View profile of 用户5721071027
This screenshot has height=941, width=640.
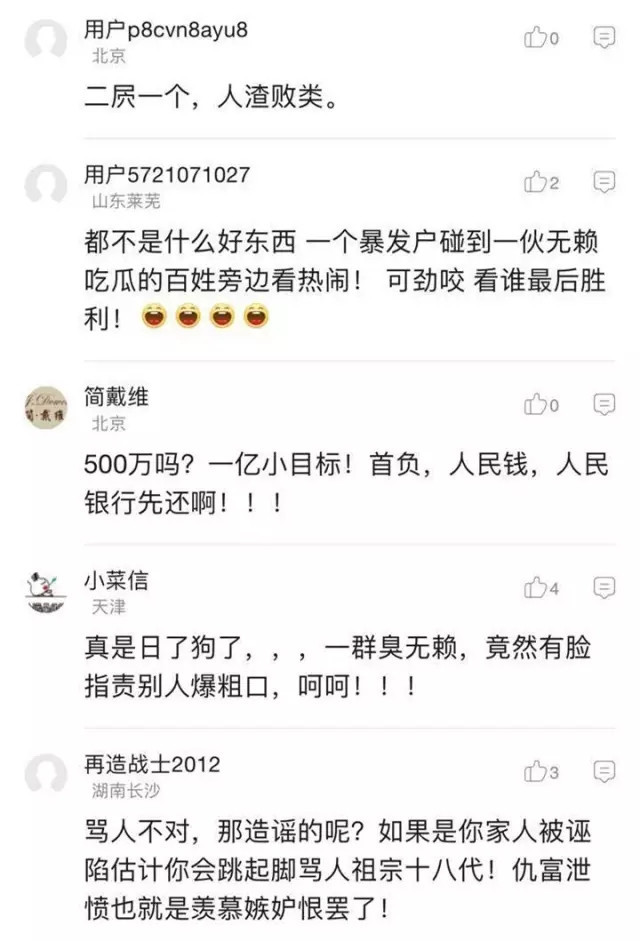(x=46, y=186)
